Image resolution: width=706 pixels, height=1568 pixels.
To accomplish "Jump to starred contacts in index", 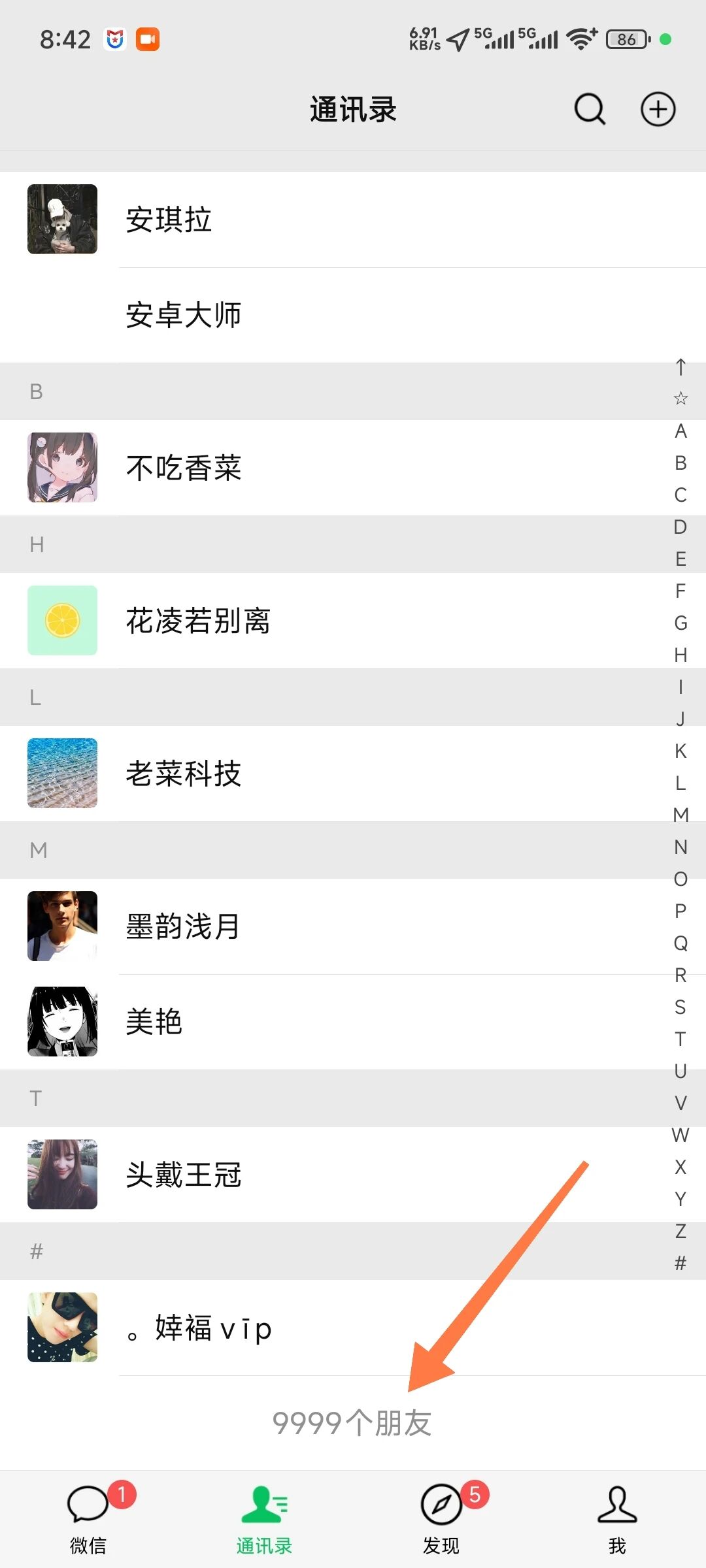I will 681,399.
